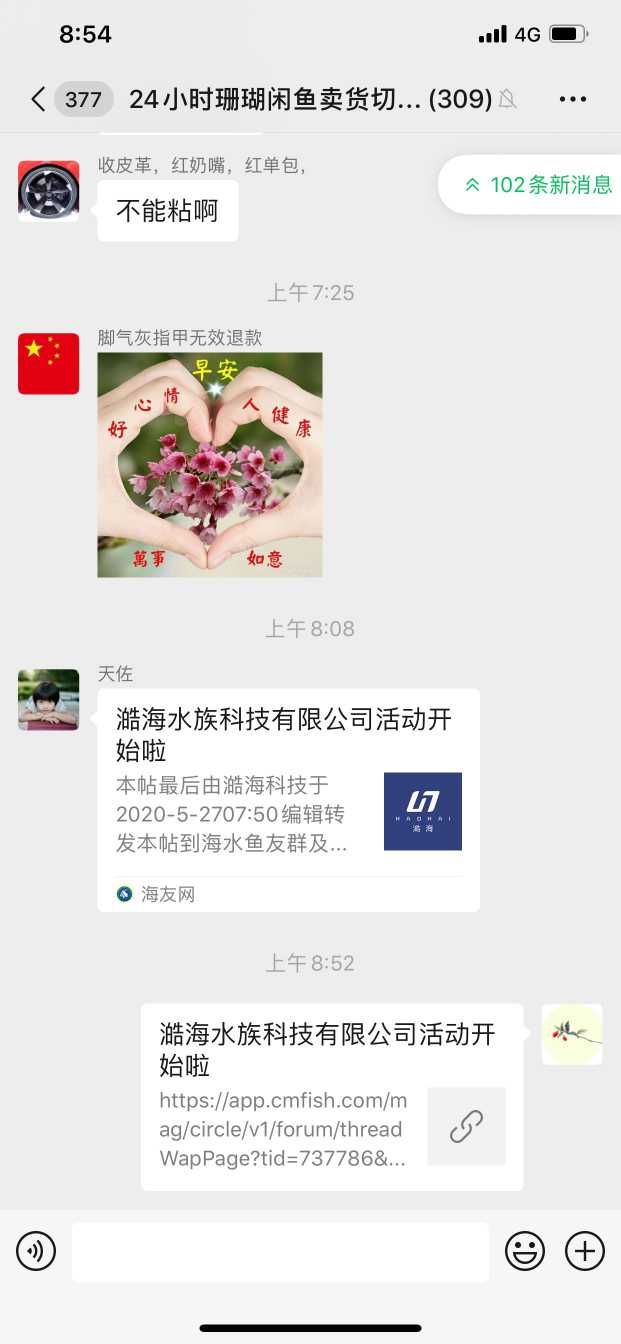
Task: Open the plus attachment menu
Action: (585, 1251)
